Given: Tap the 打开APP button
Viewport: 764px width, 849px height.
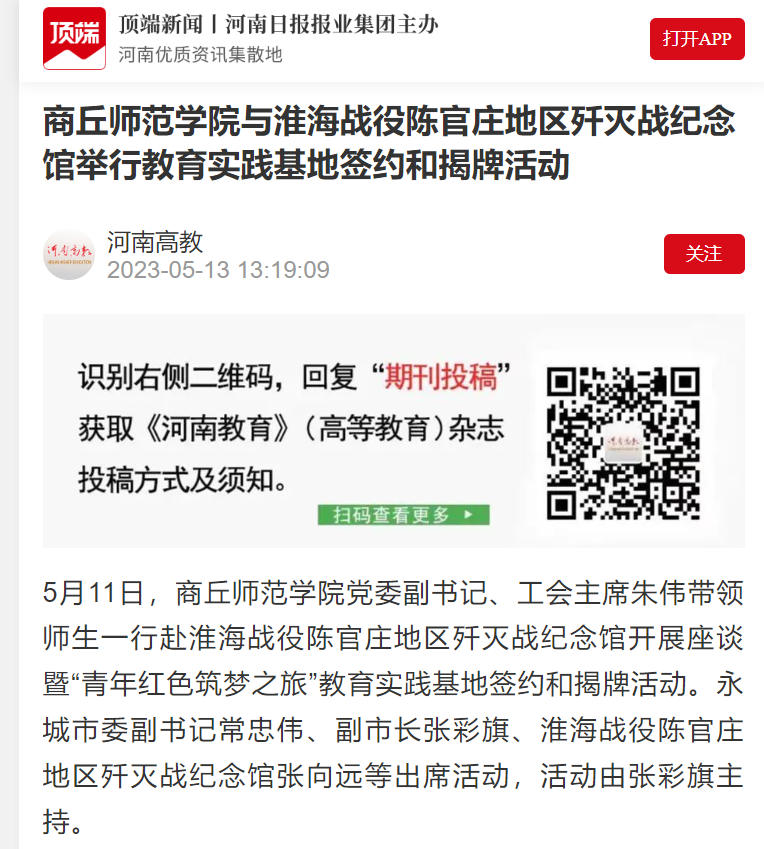Looking at the screenshot, I should 697,39.
